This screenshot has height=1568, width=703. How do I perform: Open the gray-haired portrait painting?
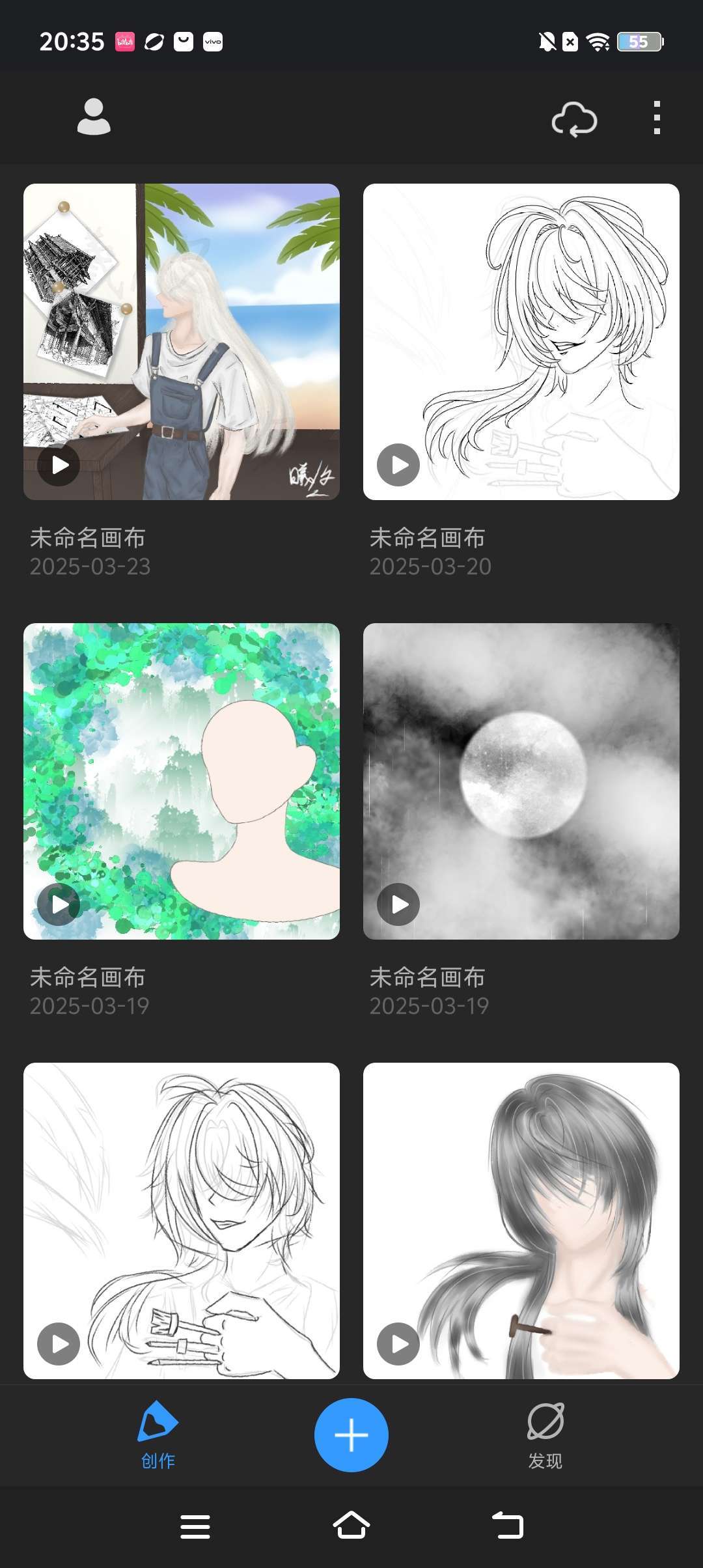pos(521,1220)
